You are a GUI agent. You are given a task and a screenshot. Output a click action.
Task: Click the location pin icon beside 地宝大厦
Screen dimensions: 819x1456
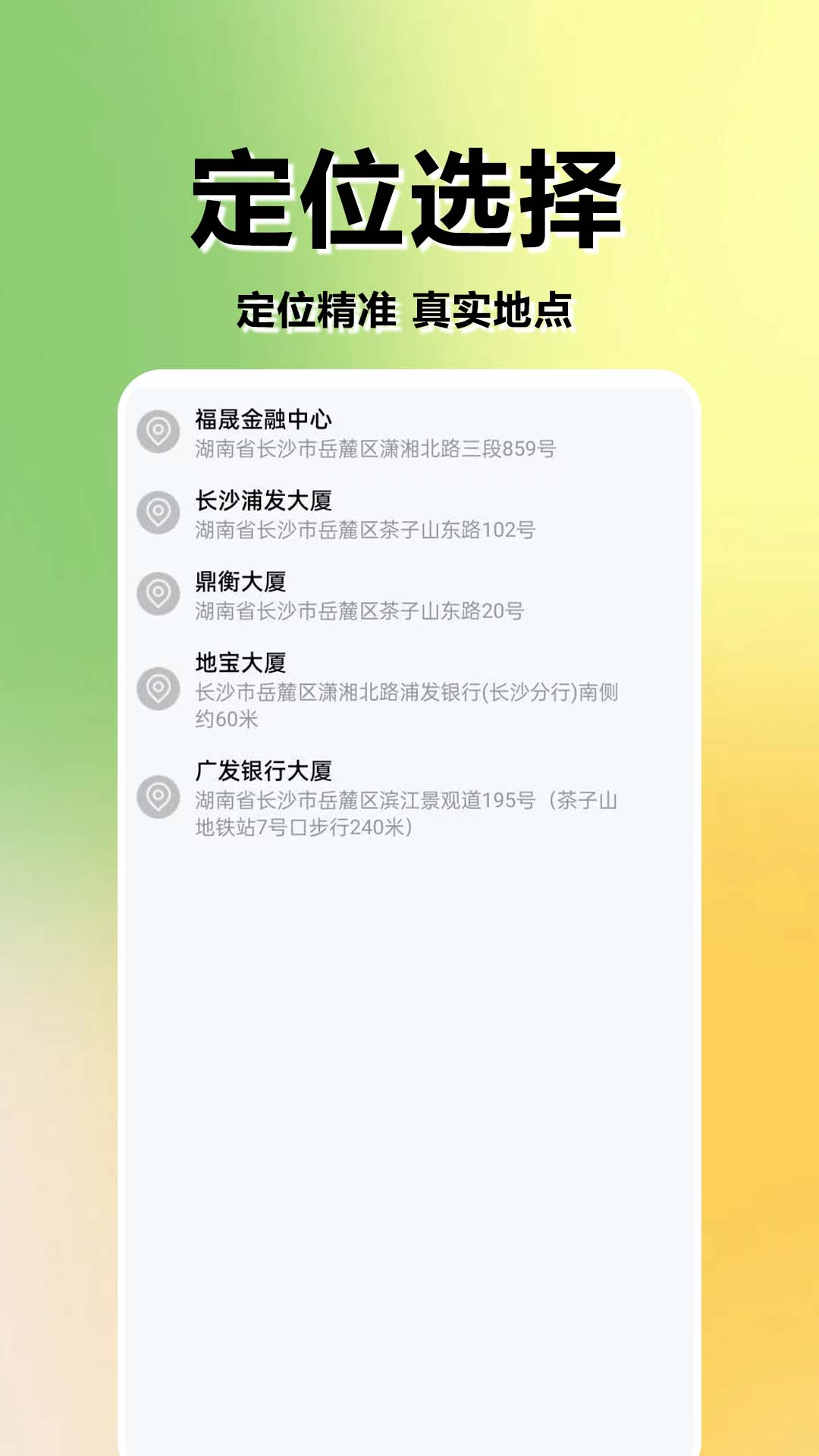[158, 689]
